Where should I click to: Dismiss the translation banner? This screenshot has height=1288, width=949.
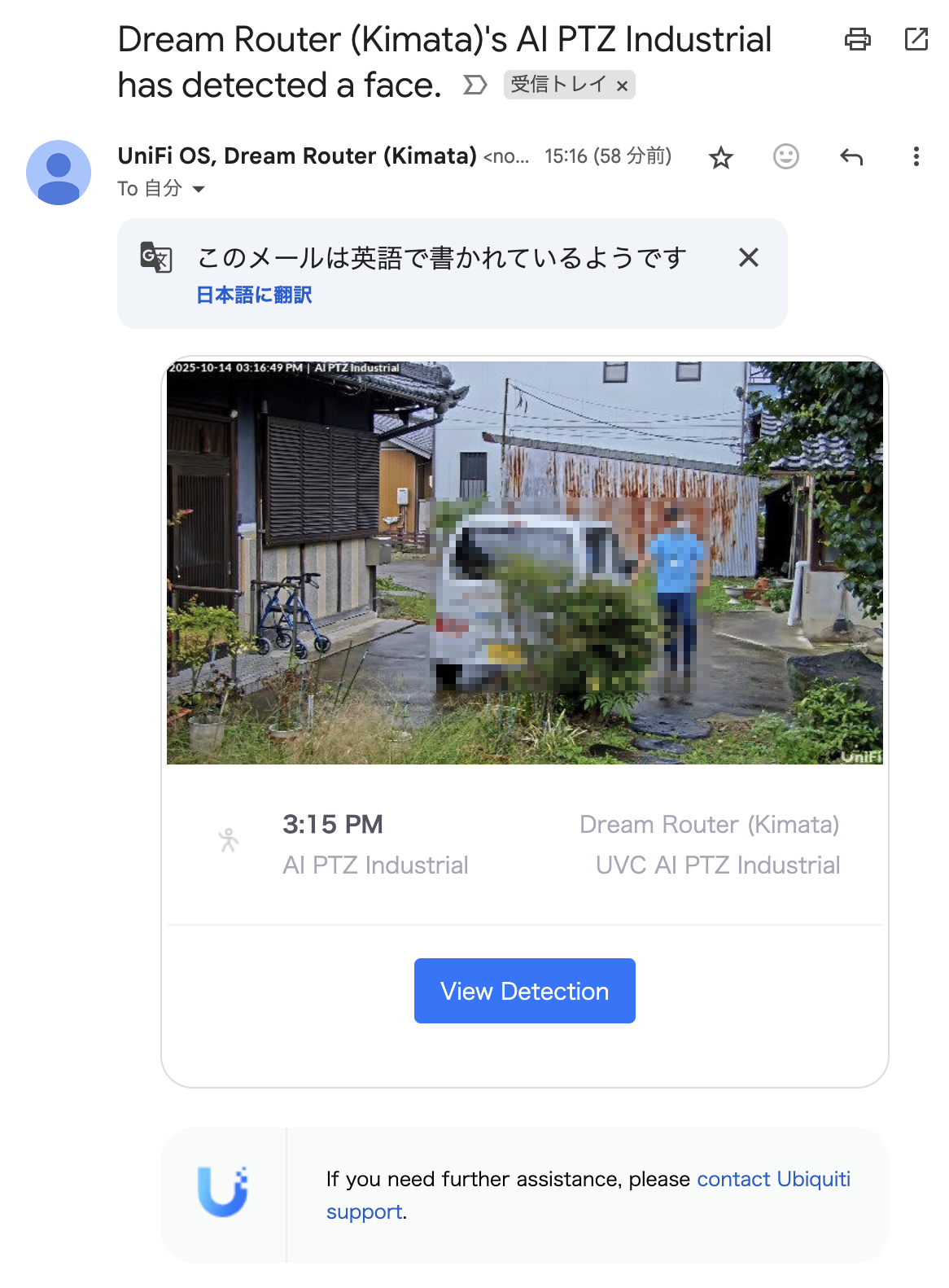[748, 258]
